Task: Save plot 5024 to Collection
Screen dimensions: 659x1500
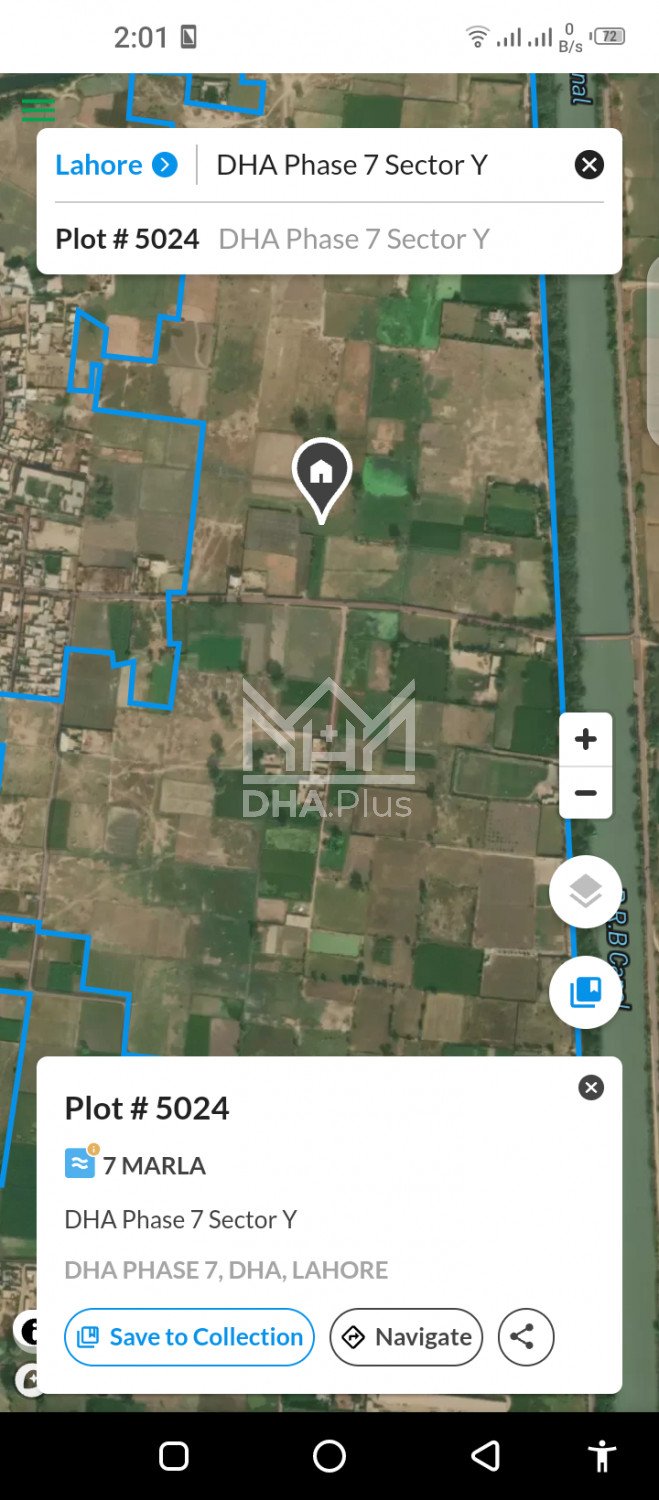Action: 189,1337
